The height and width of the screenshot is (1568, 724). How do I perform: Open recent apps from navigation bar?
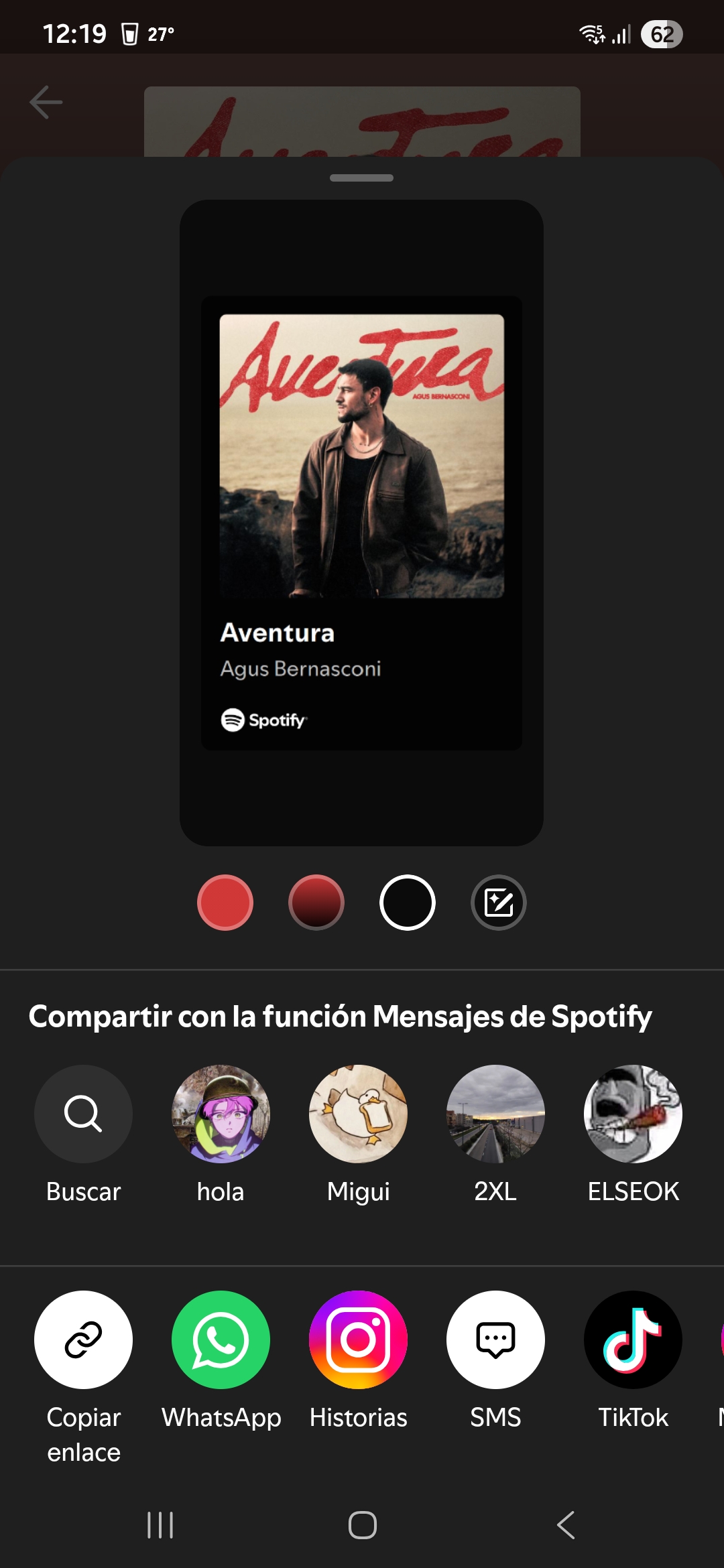click(x=160, y=1526)
